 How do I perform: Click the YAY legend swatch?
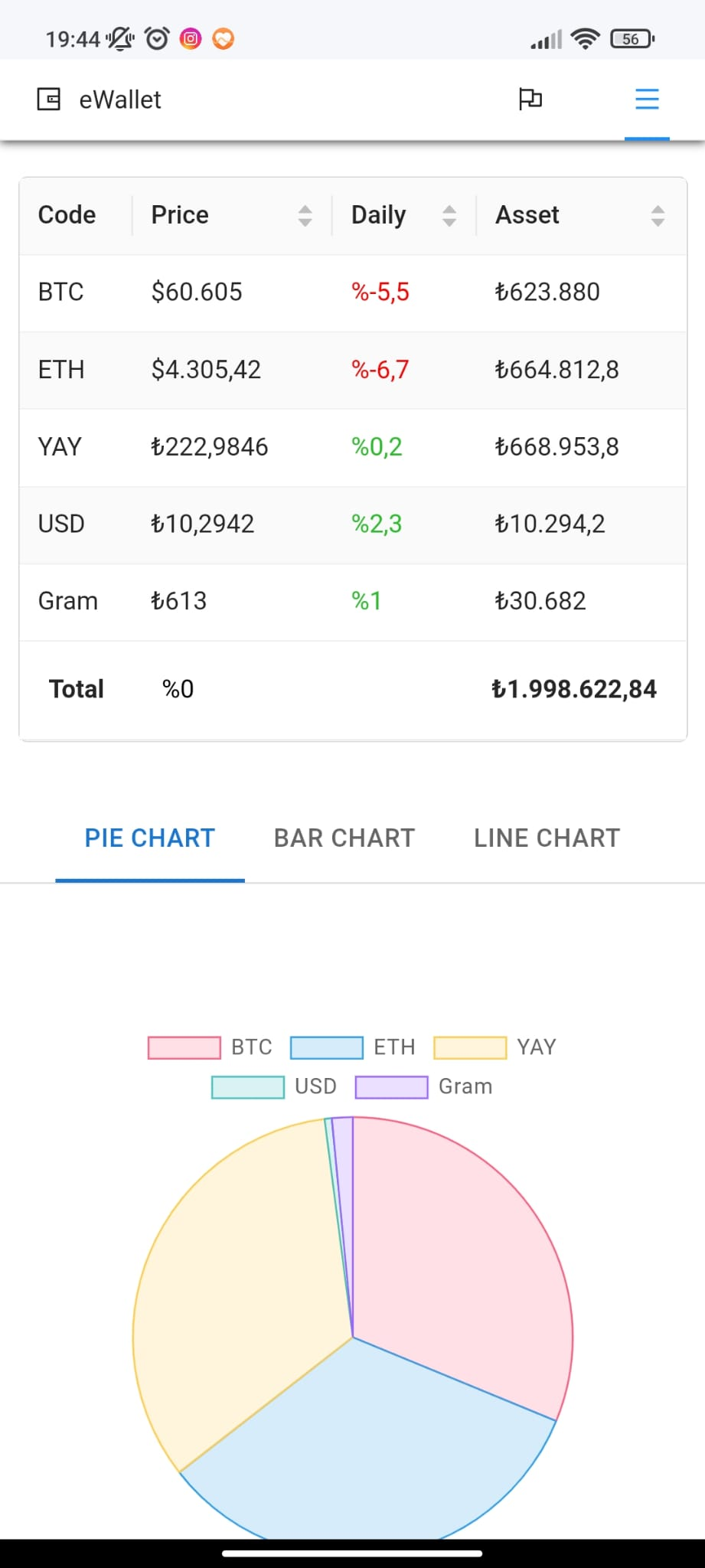click(470, 1047)
